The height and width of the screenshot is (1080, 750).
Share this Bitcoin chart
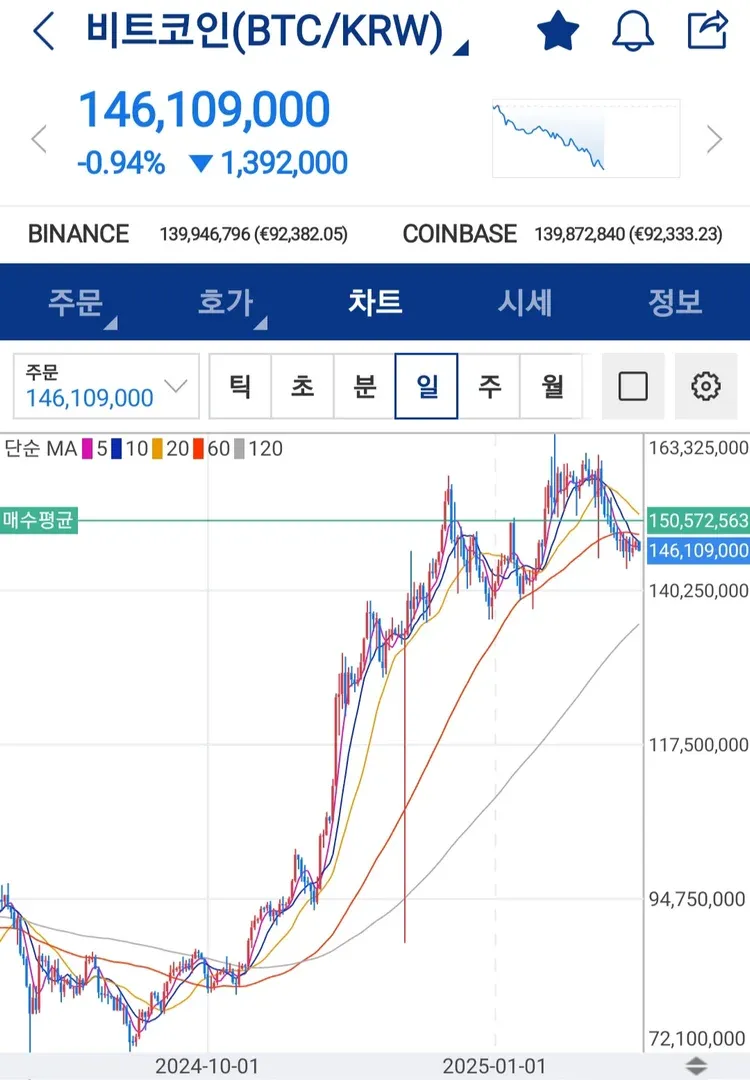(707, 30)
